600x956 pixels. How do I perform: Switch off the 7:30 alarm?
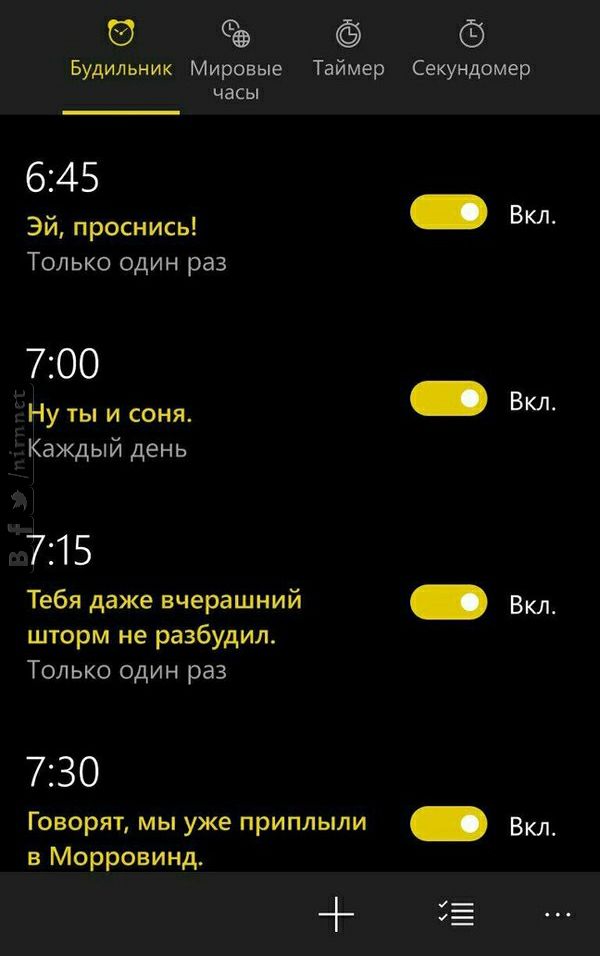click(x=449, y=825)
